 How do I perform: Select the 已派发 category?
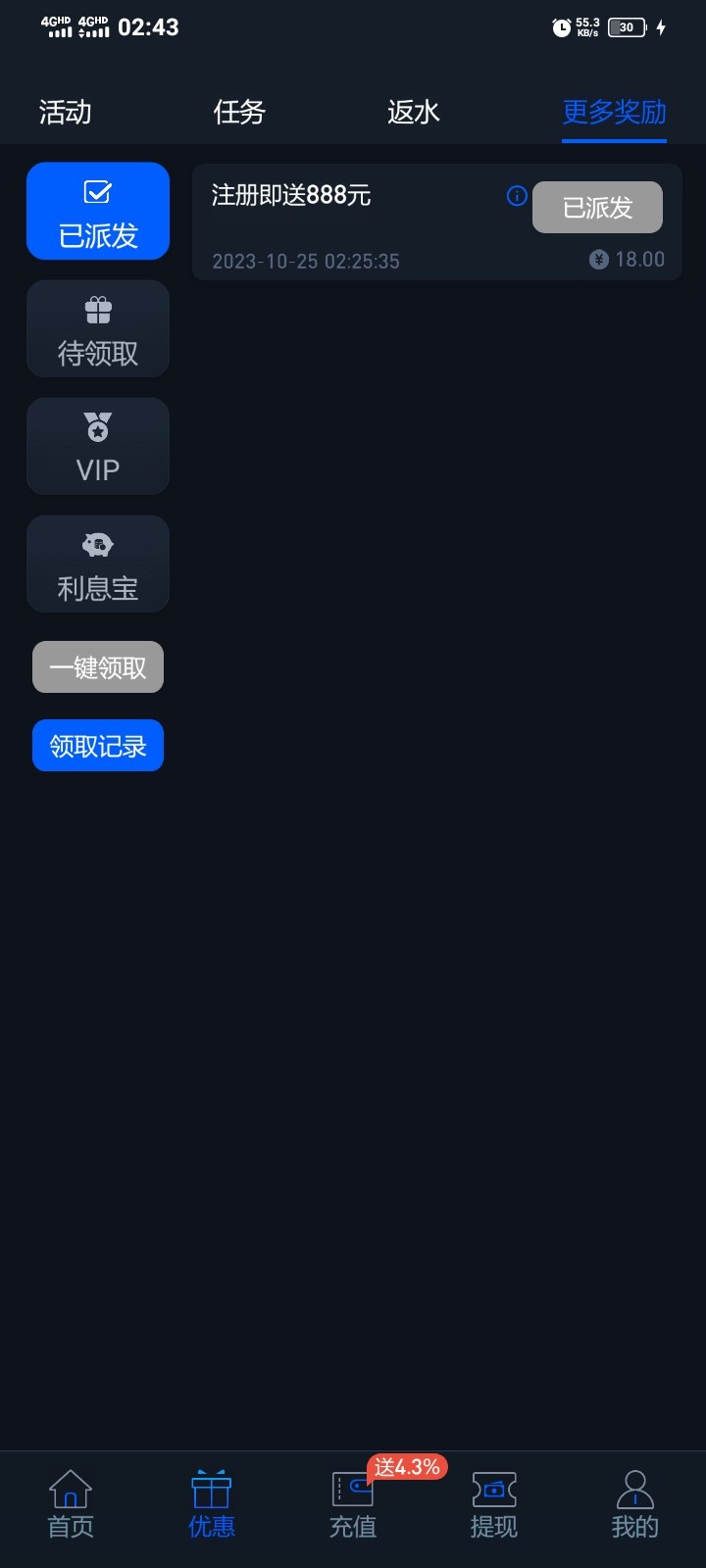point(98,211)
